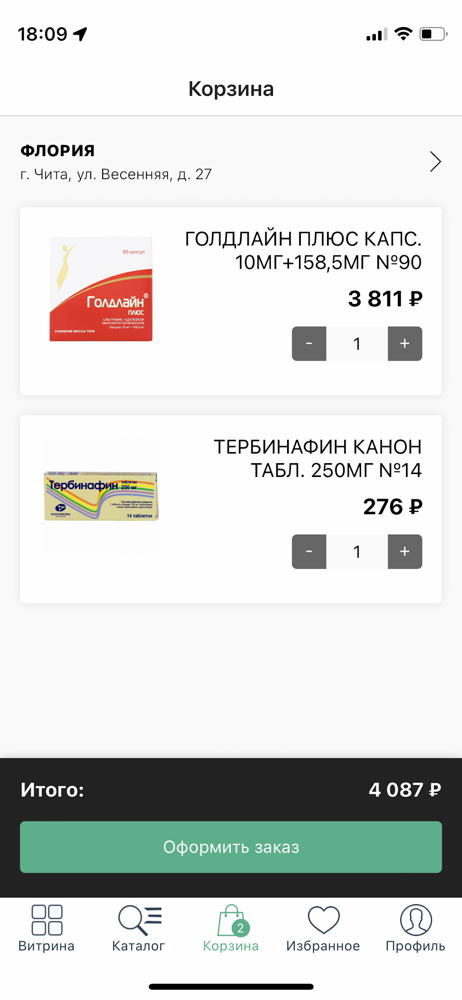The height and width of the screenshot is (1000, 462).
Task: Decrease quantity of Тербинафин Канон
Action: pos(309,552)
